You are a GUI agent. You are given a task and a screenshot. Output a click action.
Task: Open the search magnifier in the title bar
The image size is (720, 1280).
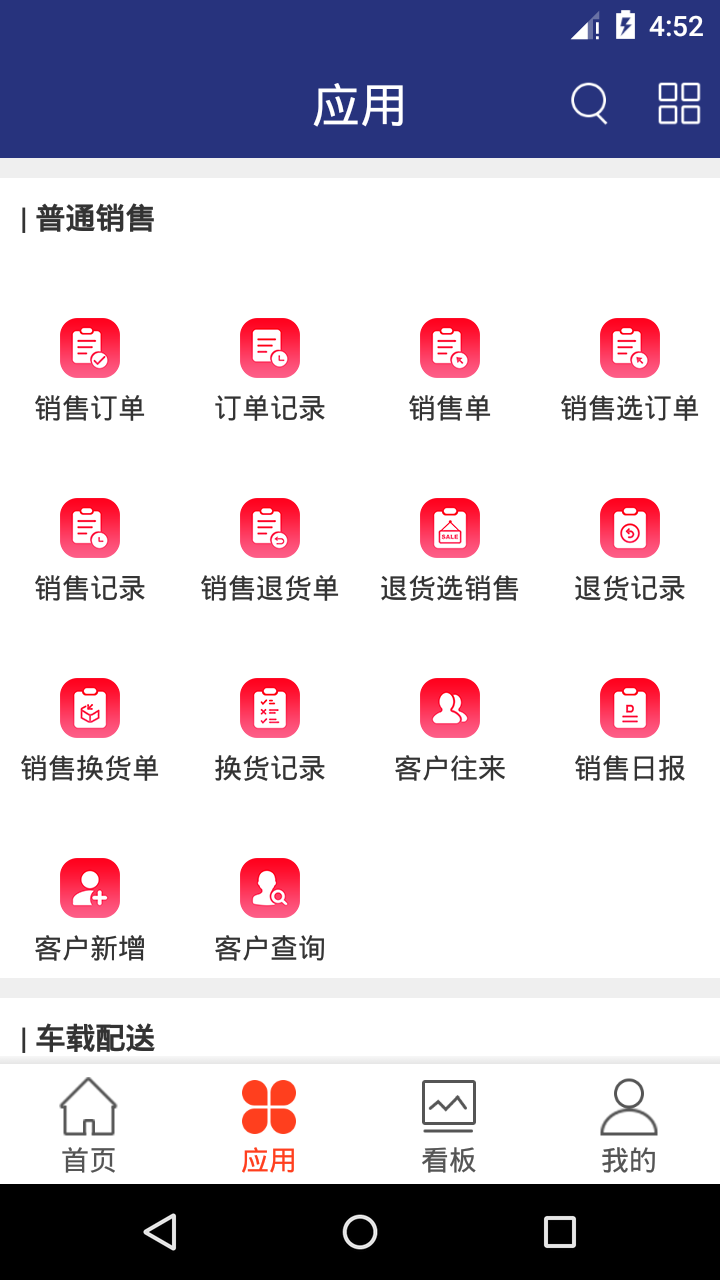pyautogui.click(x=589, y=104)
